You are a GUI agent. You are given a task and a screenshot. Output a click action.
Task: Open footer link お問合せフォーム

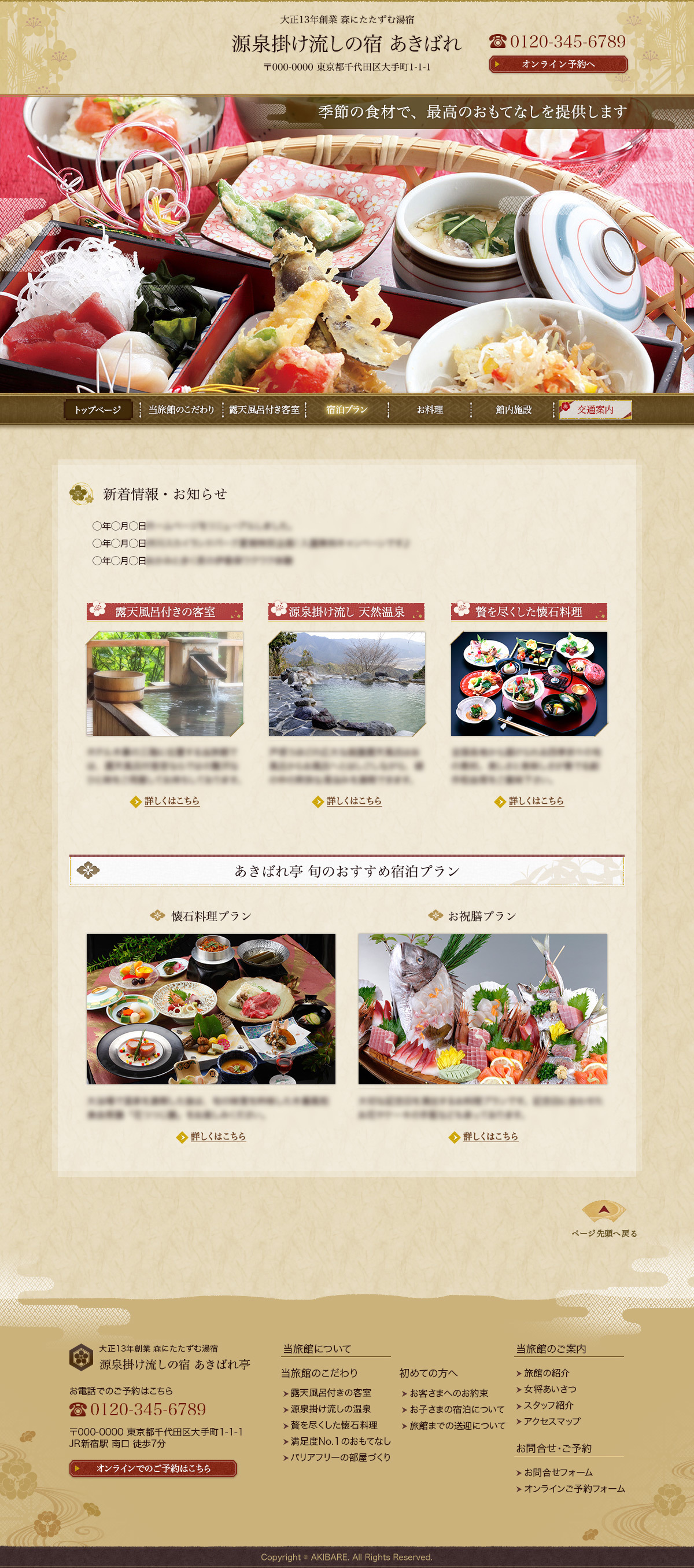(554, 1472)
